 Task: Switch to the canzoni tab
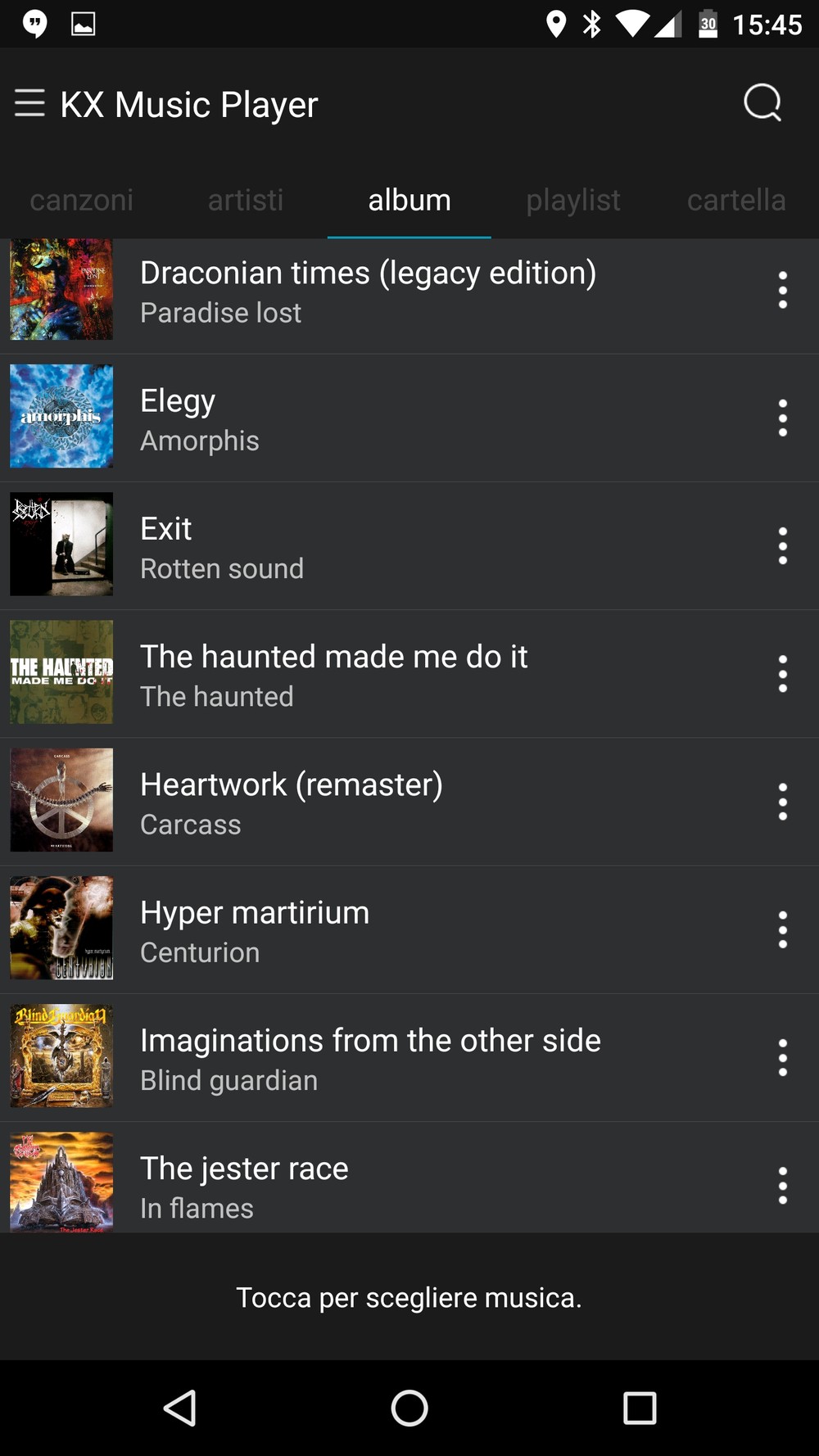[81, 200]
